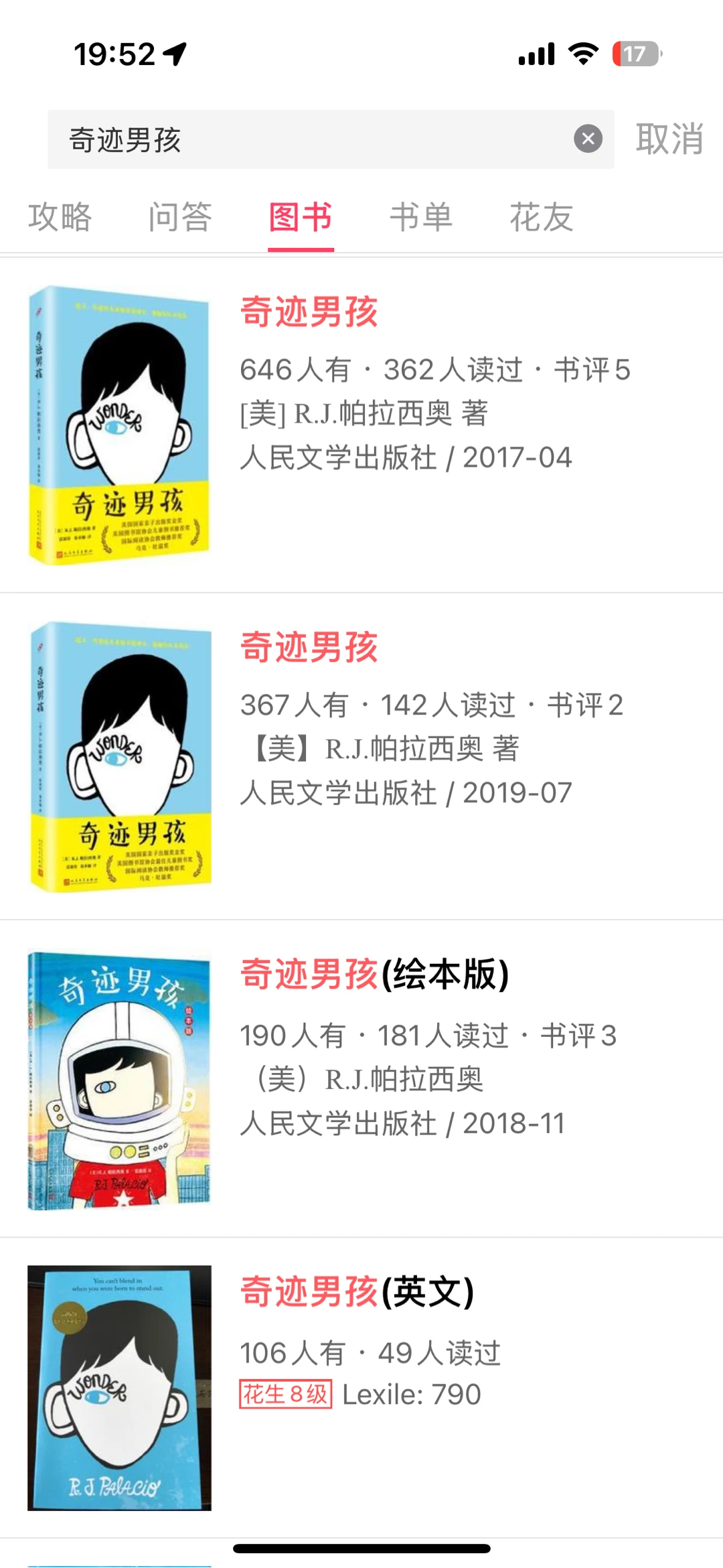The height and width of the screenshot is (1568, 723).
Task: Open the 书单 tab
Action: click(x=421, y=217)
